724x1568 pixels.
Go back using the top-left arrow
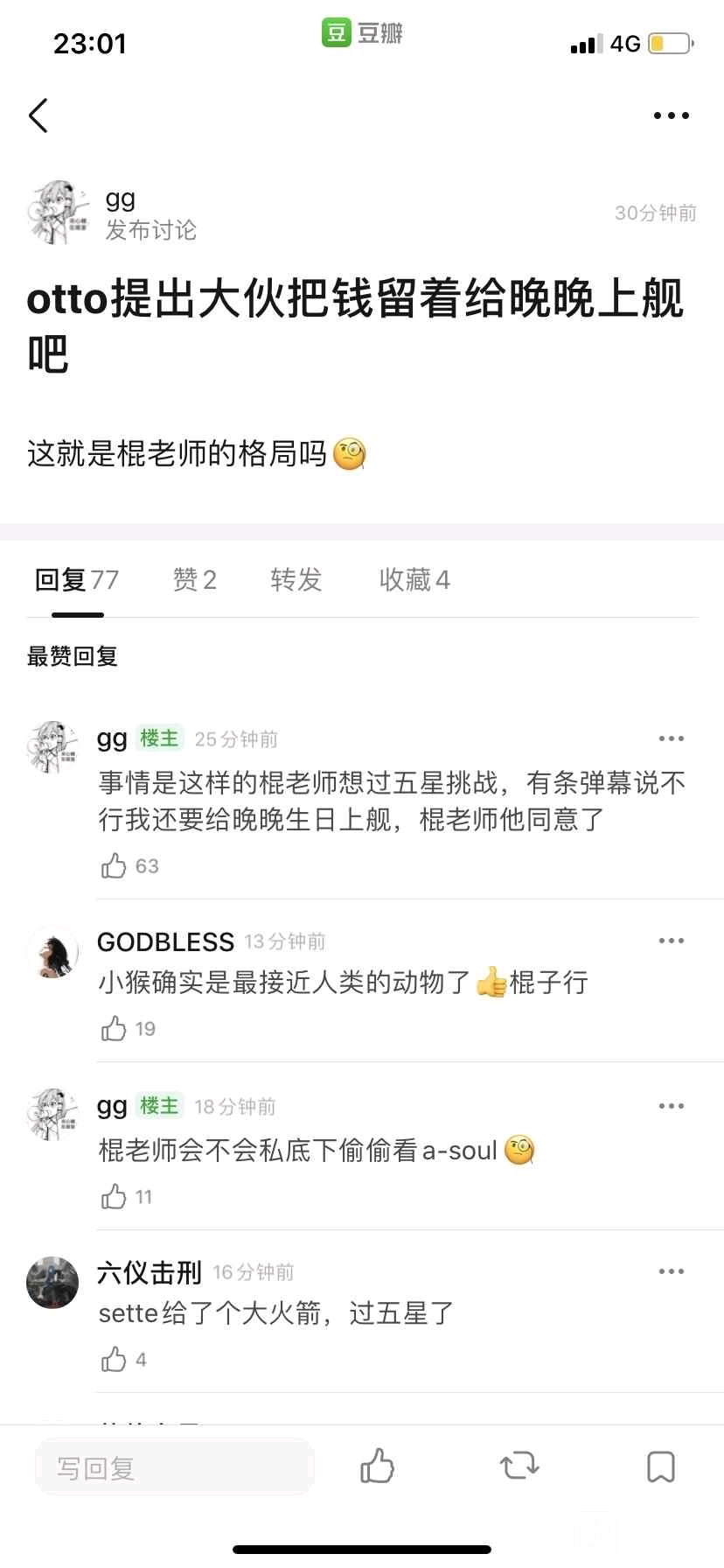click(38, 115)
